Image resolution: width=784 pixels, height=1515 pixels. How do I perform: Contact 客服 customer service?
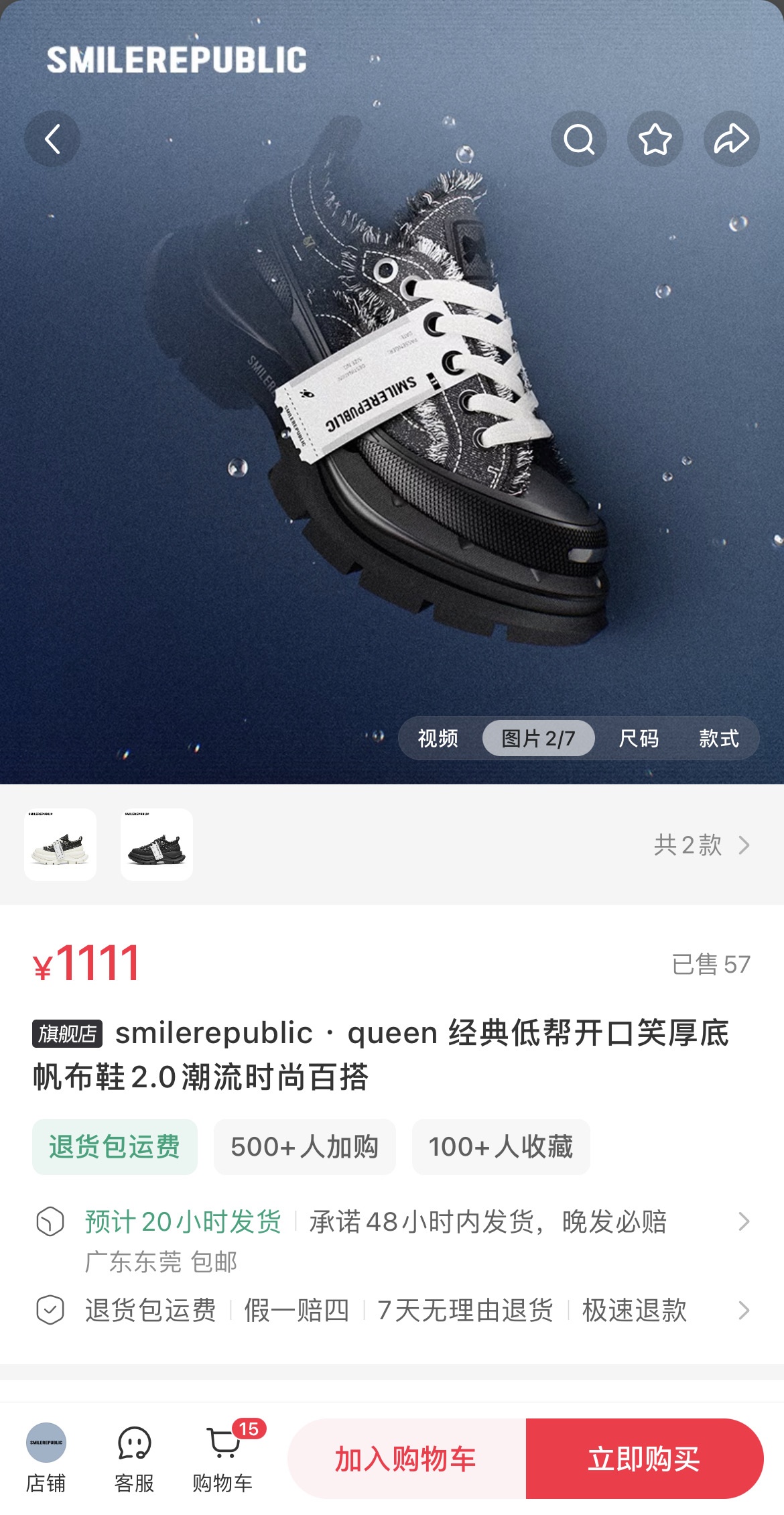134,1459
